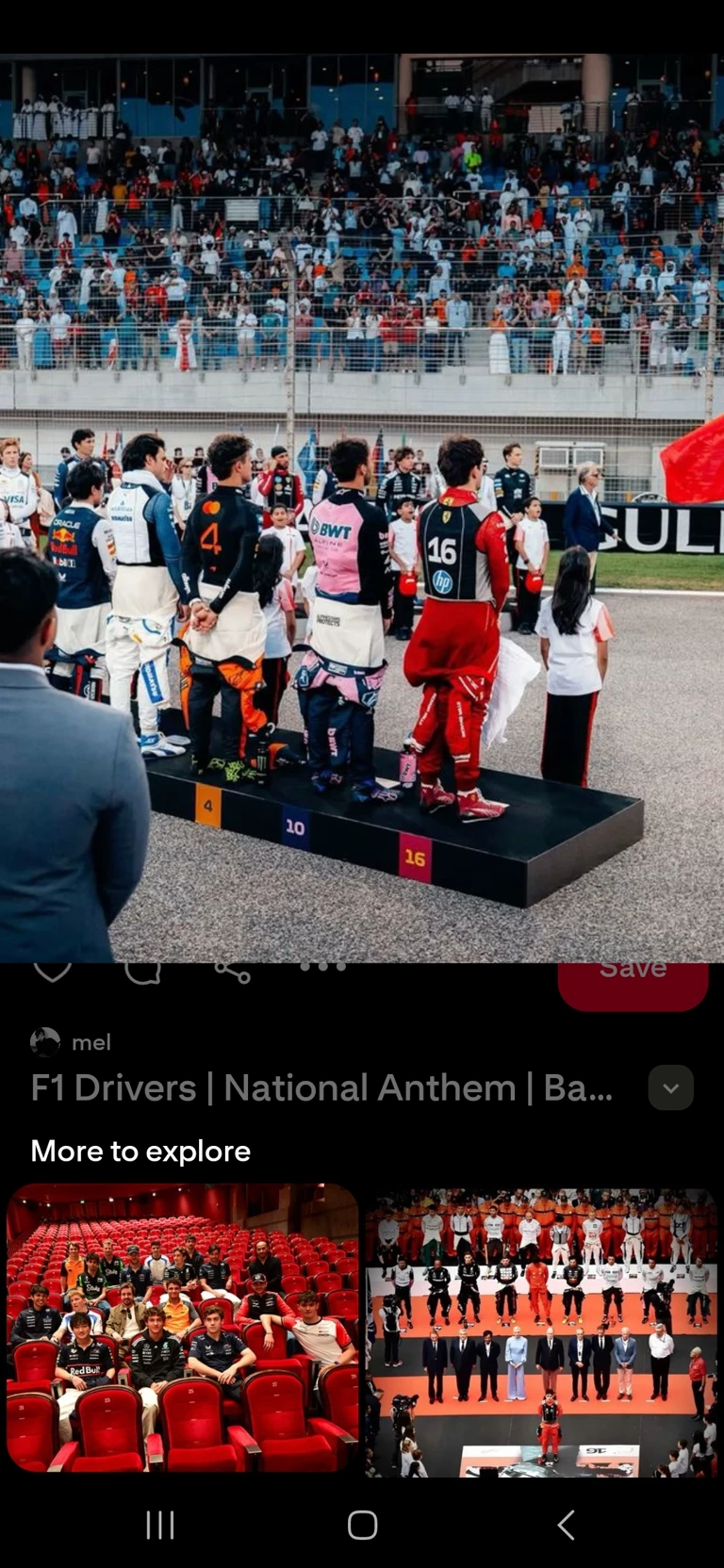This screenshot has width=724, height=1568.
Task: Expand the pin title with chevron
Action: pos(670,1088)
